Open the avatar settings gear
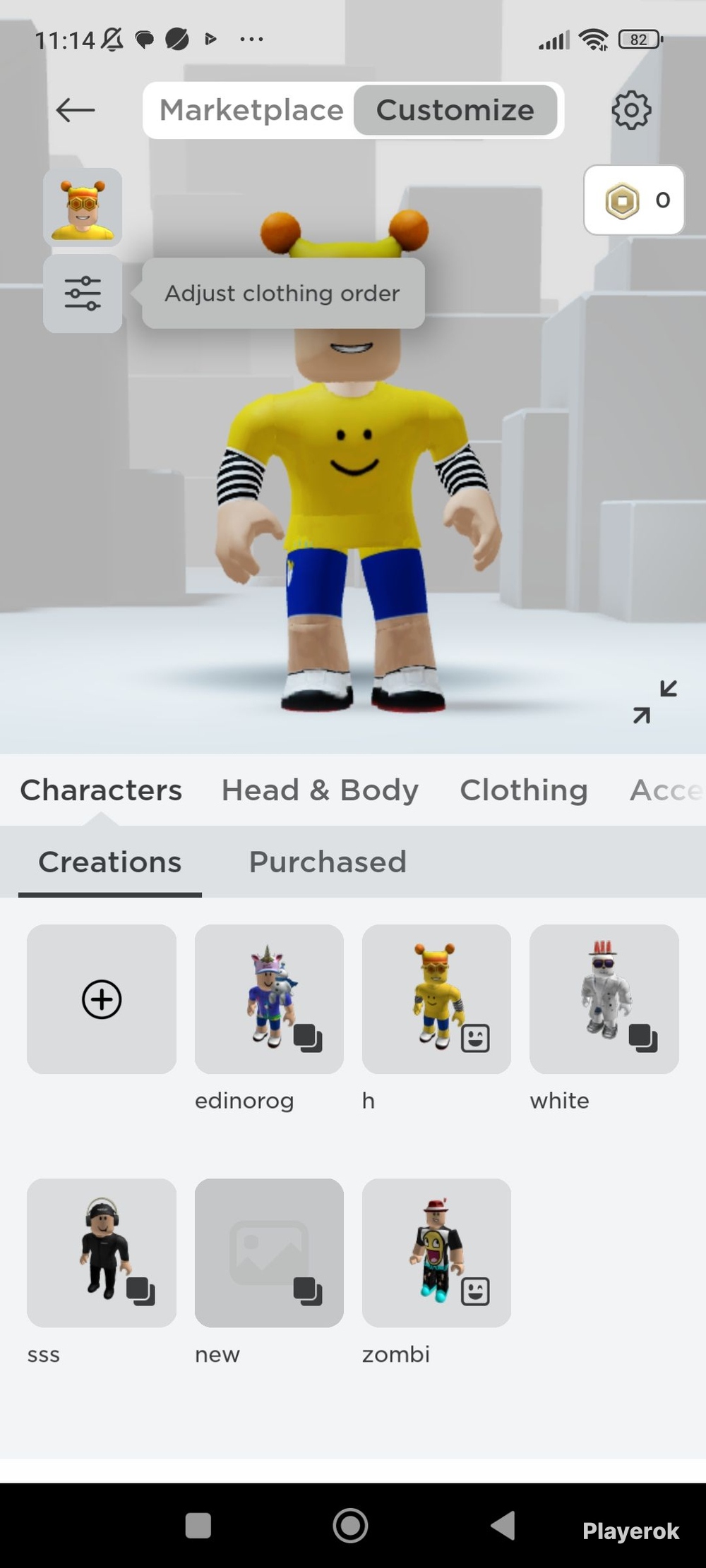Viewport: 706px width, 1568px height. click(x=631, y=110)
